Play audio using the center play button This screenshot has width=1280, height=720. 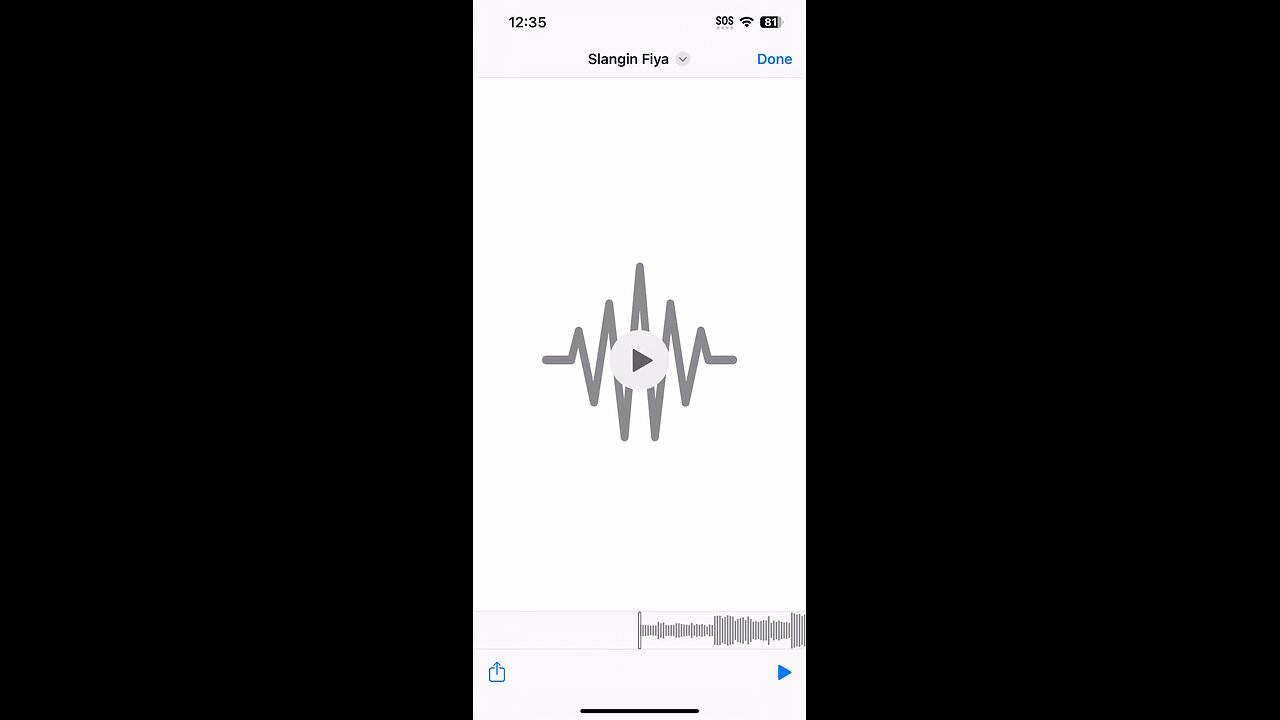point(640,360)
